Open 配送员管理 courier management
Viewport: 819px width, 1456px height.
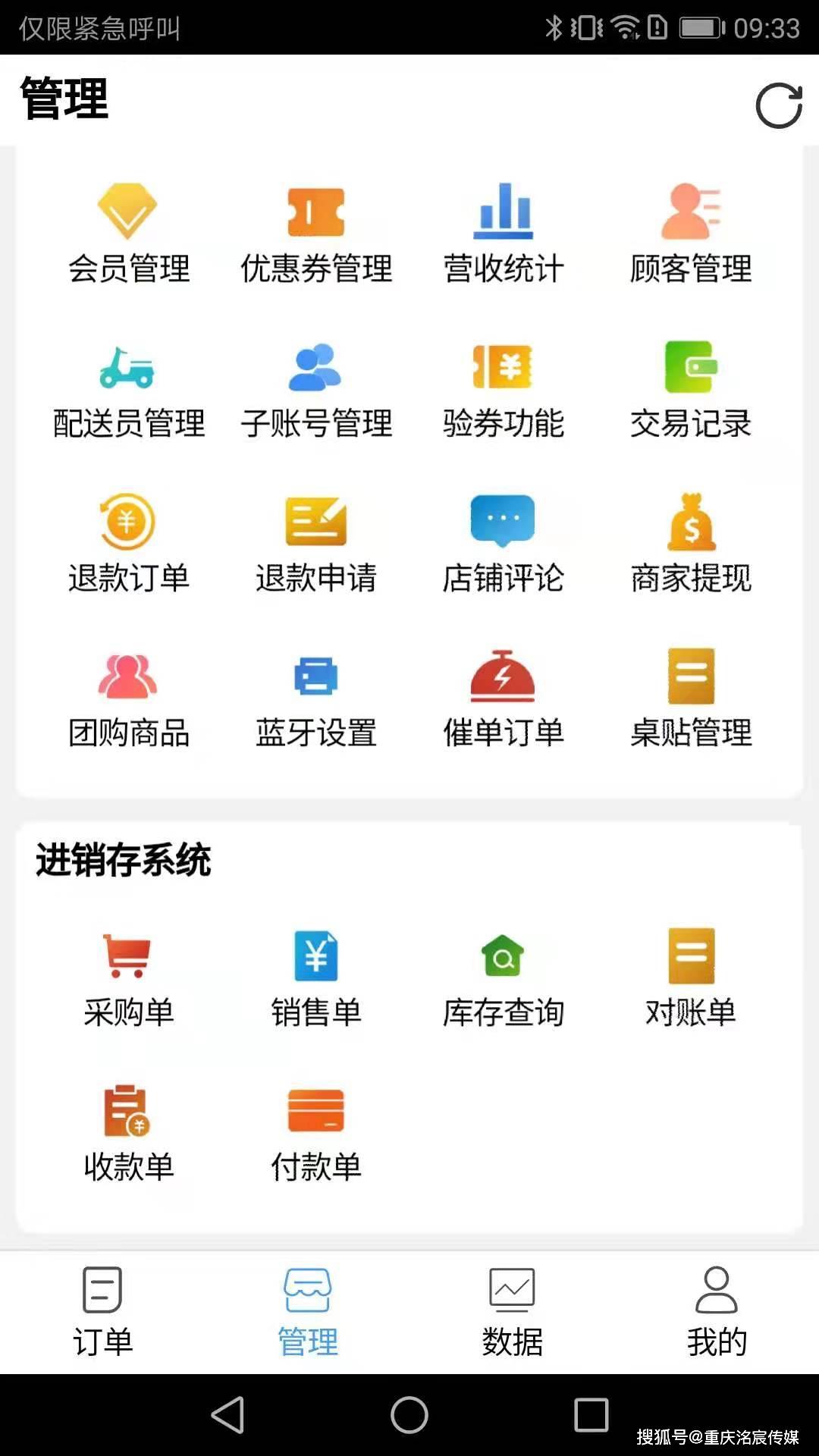pos(128,391)
